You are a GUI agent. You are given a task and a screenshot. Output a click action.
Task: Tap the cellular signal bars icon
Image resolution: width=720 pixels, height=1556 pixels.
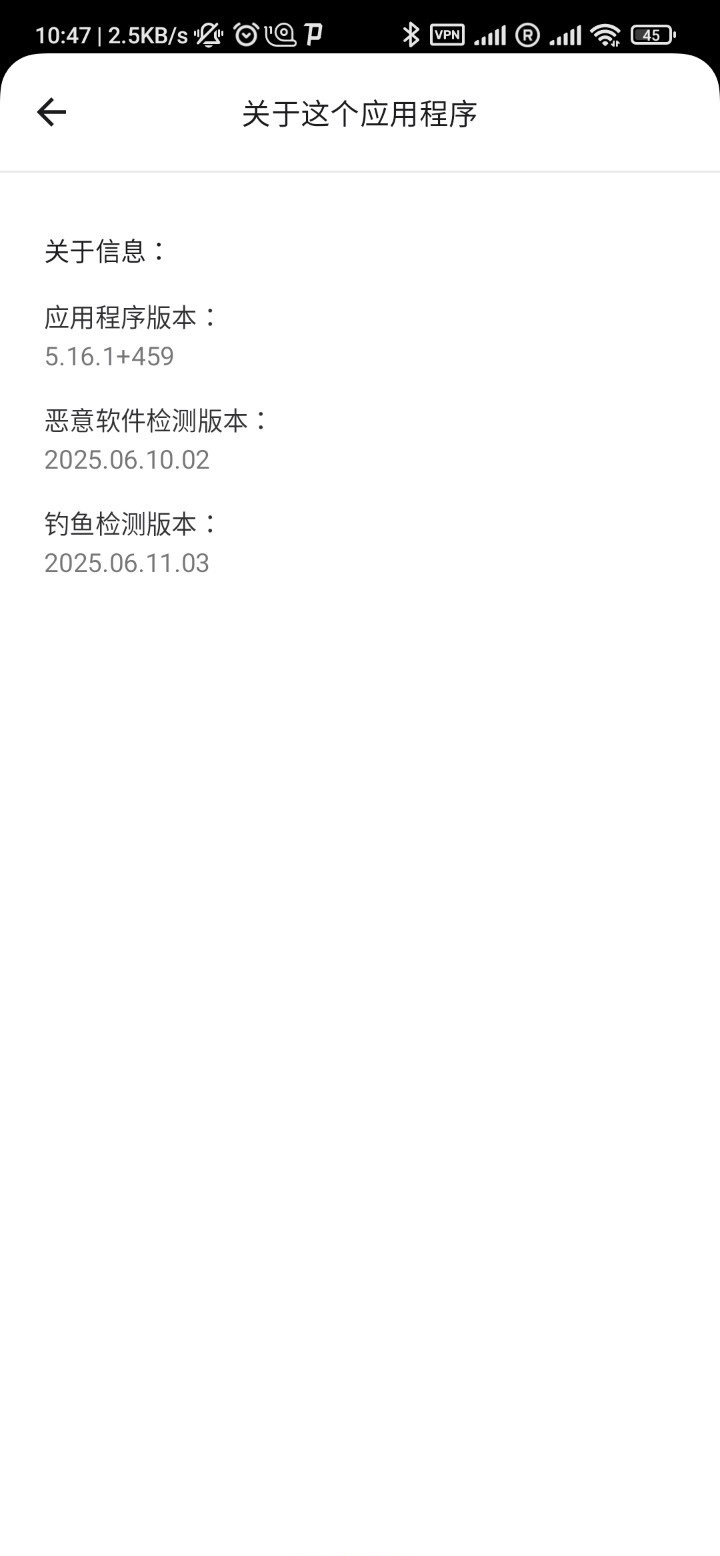click(491, 33)
